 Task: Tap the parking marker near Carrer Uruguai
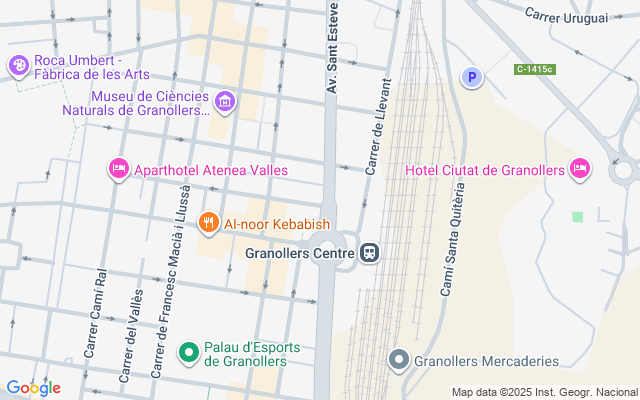coord(470,77)
